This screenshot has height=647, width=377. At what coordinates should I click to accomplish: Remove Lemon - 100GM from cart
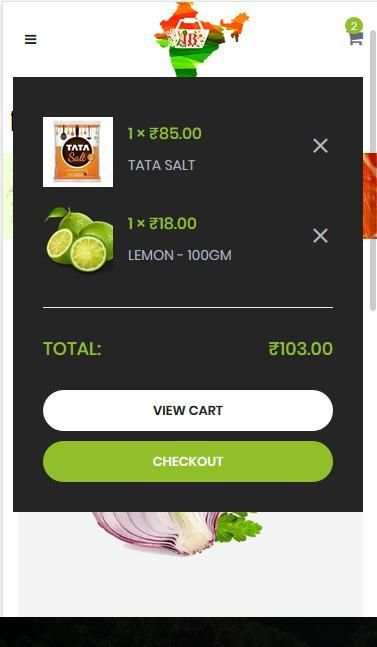320,236
